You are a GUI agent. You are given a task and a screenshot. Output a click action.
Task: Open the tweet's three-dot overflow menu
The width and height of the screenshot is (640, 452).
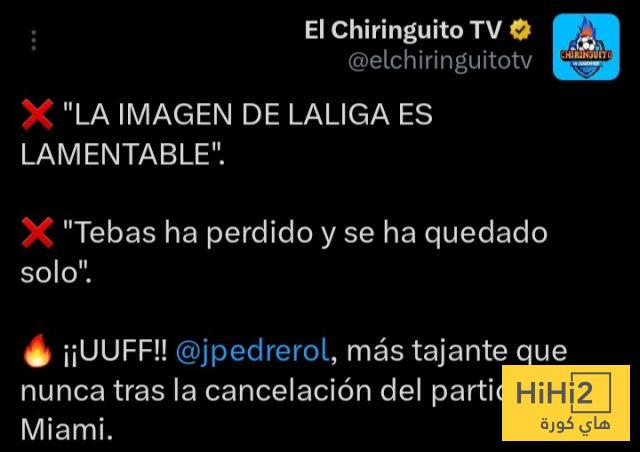coord(34,41)
